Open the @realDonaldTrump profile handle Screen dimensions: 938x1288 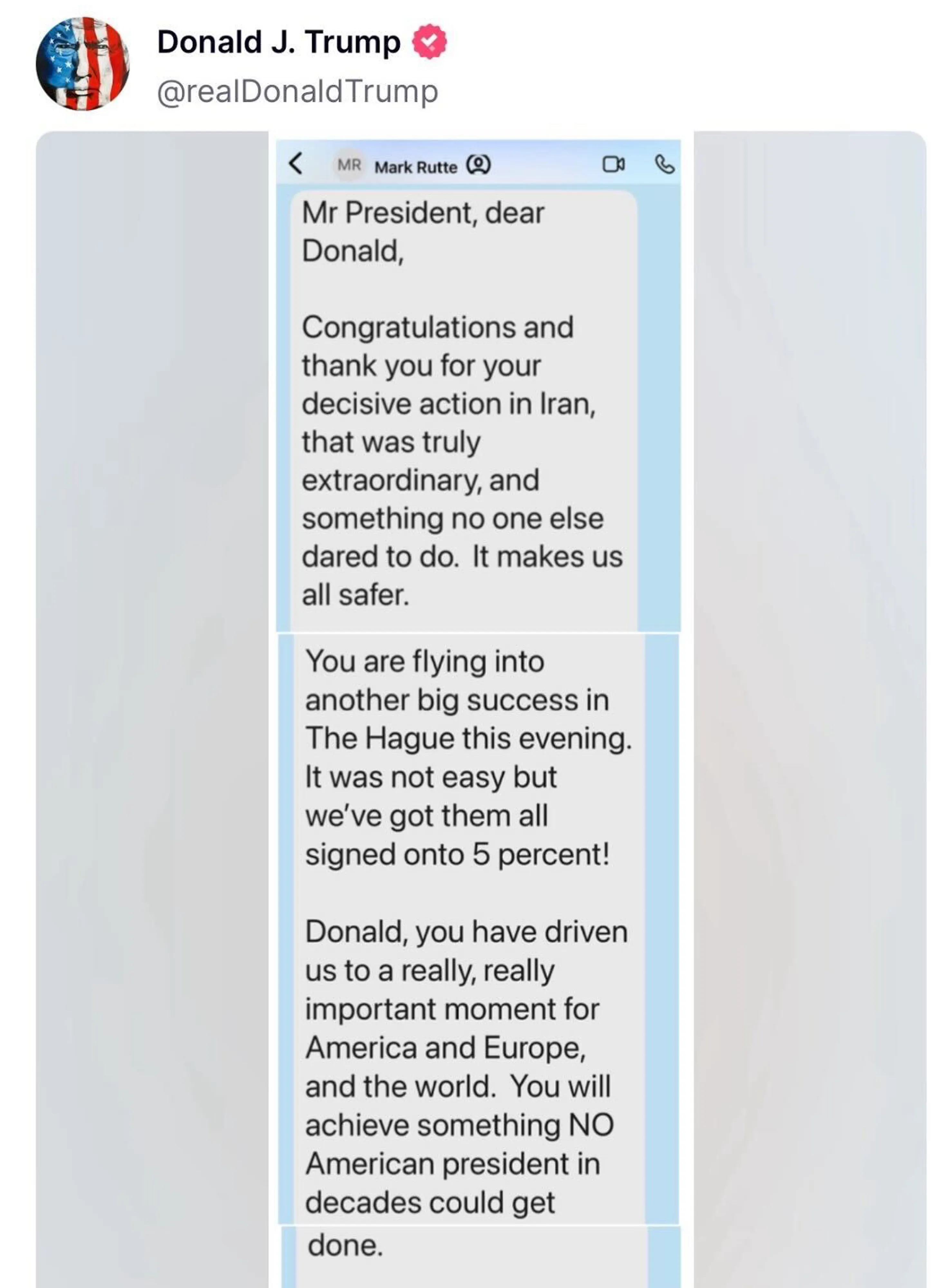[x=298, y=91]
